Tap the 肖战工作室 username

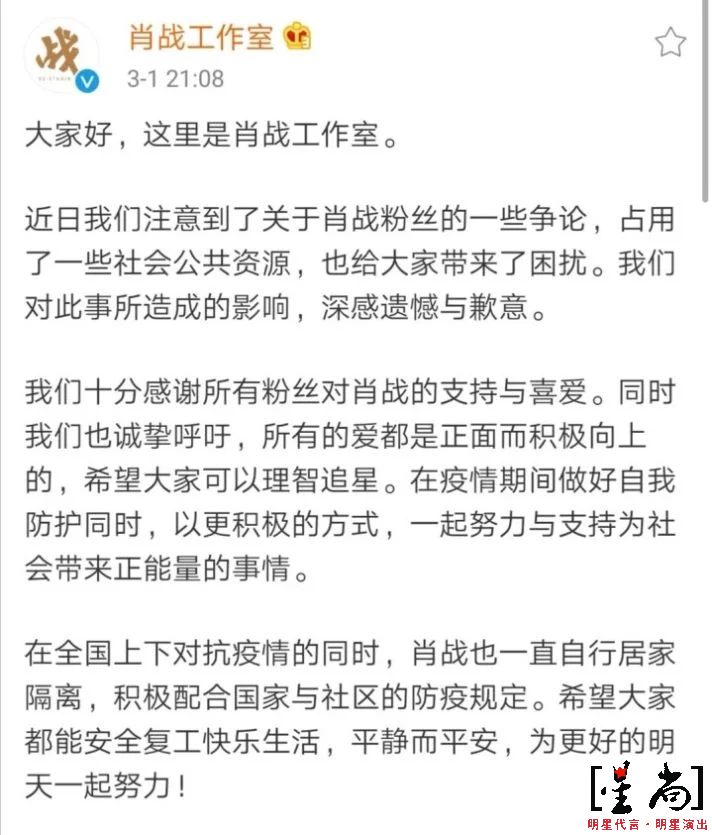[x=200, y=38]
